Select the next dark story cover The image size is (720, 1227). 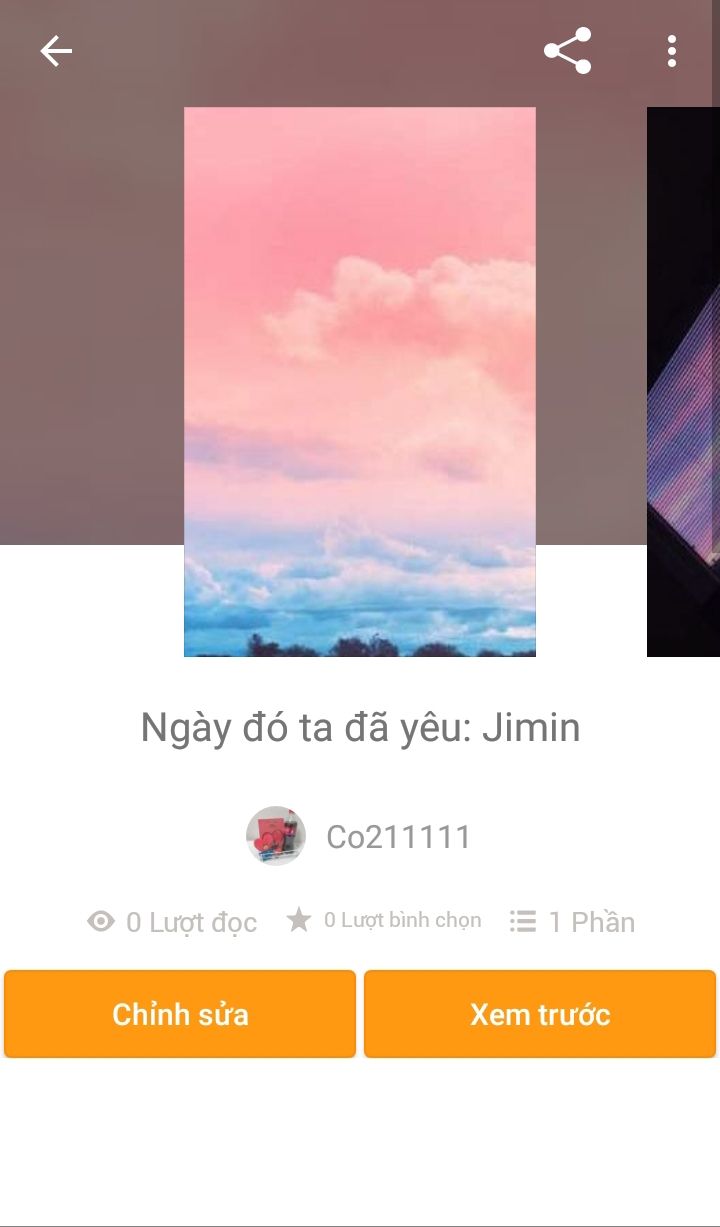coord(684,381)
